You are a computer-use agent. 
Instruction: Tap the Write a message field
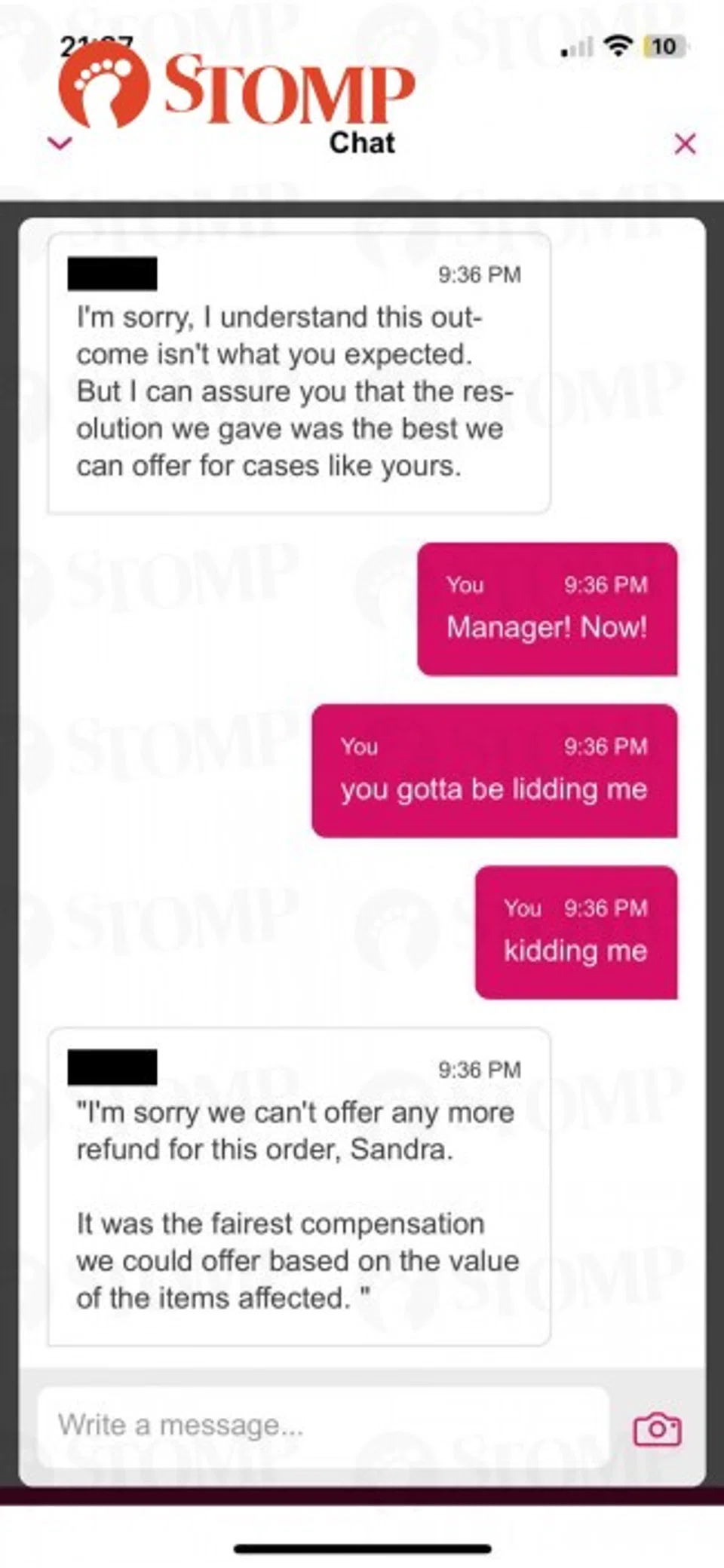[323, 1426]
